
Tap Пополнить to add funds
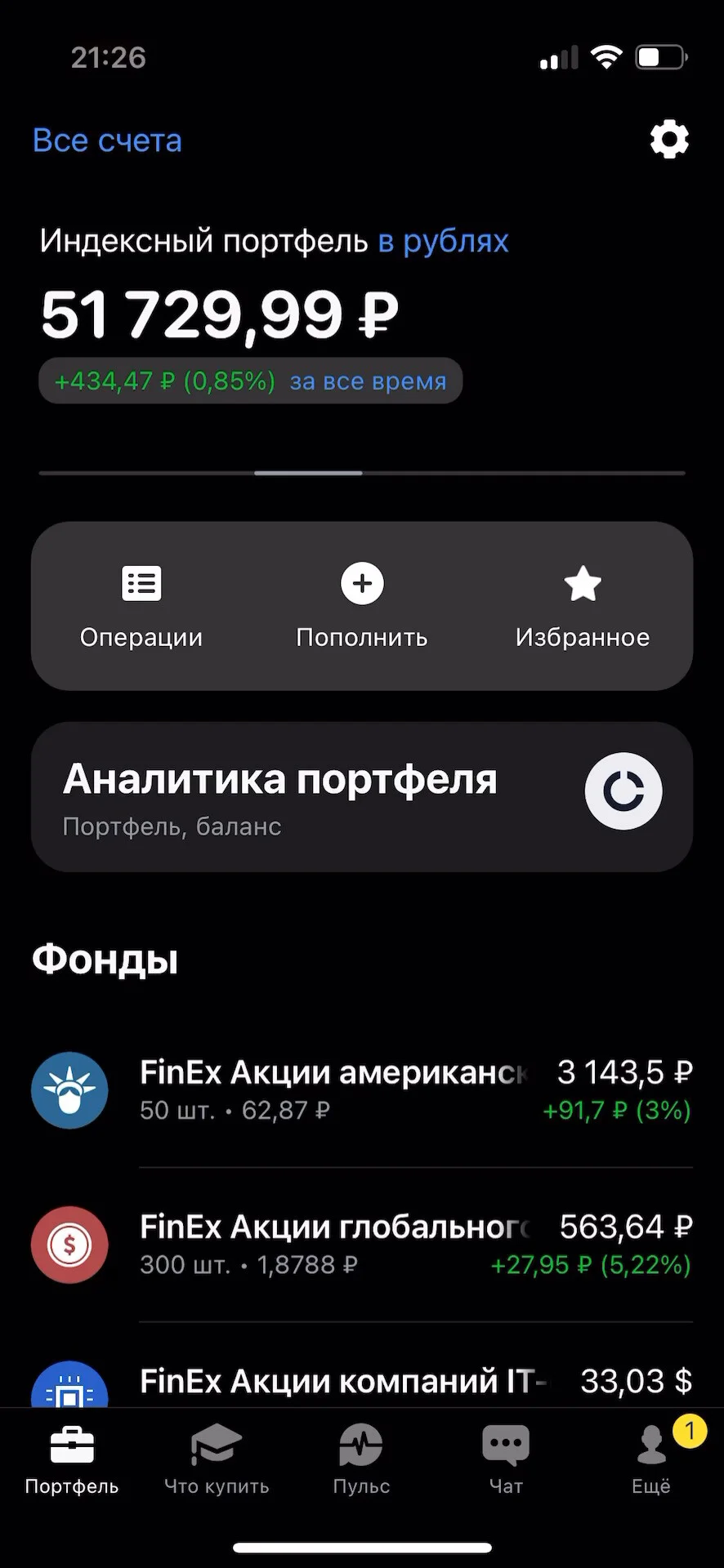pos(362,607)
